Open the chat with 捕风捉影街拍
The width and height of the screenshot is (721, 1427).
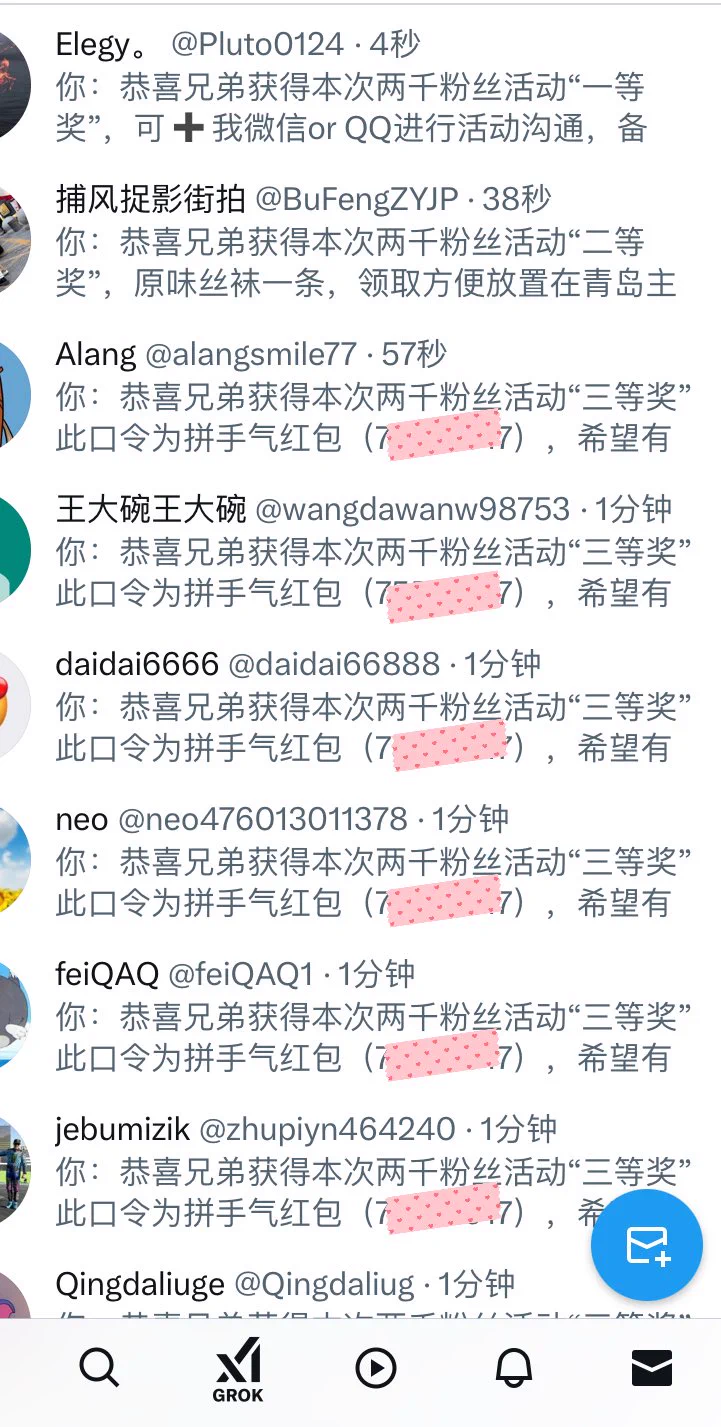point(360,242)
